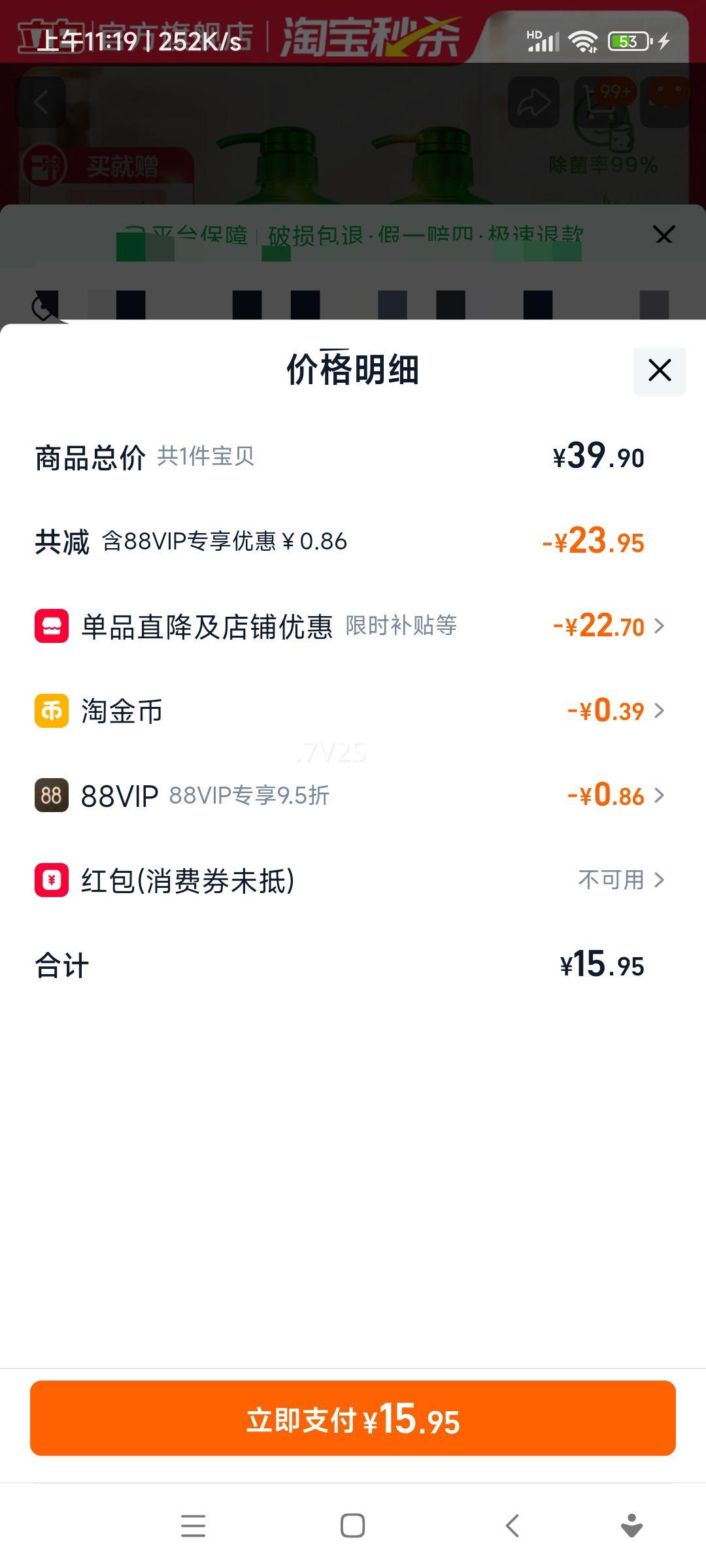This screenshot has width=706, height=1568.
Task: Dismiss the 平台保障 panel behind the sheet
Action: point(664,235)
